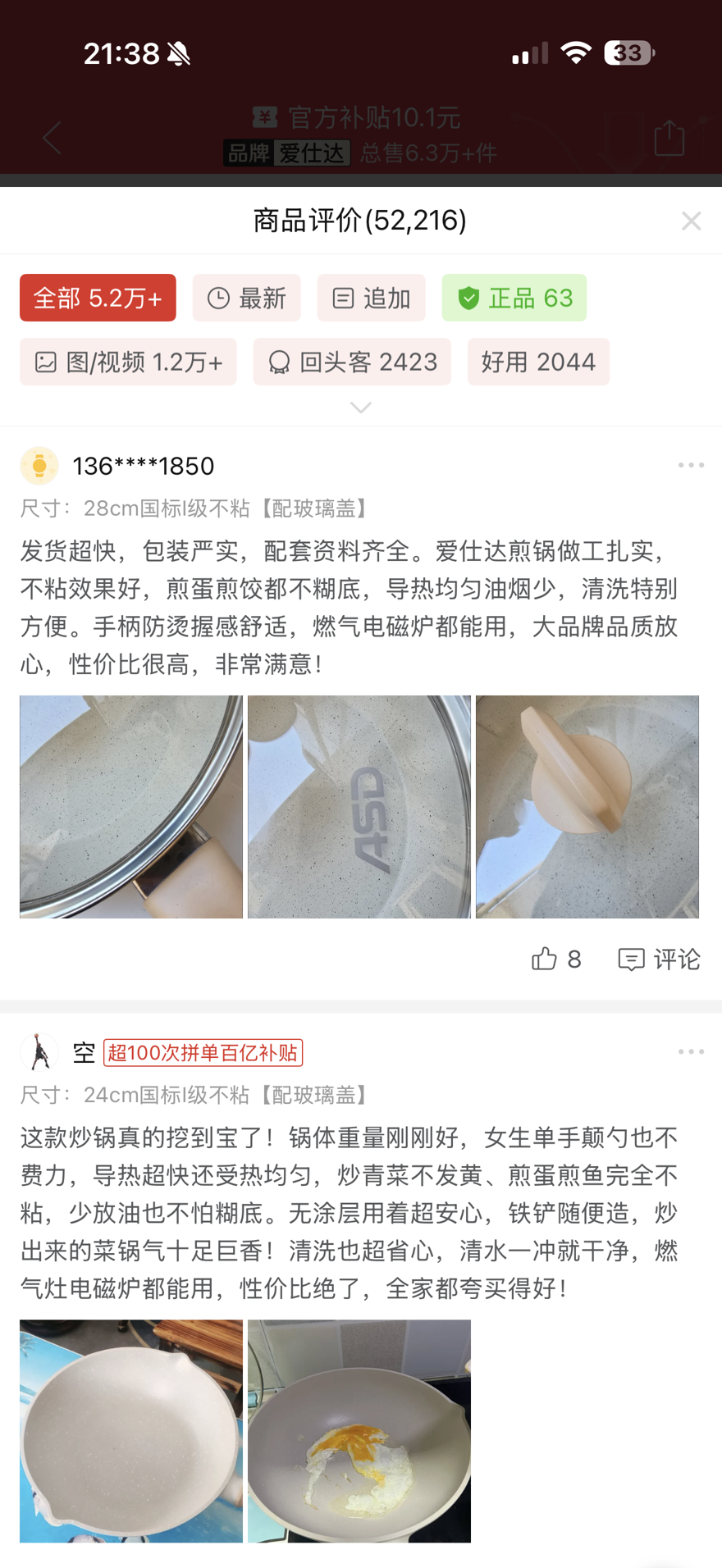Screen dimensions: 722x1568
Task: View the ASD logo review photo
Action: [359, 807]
